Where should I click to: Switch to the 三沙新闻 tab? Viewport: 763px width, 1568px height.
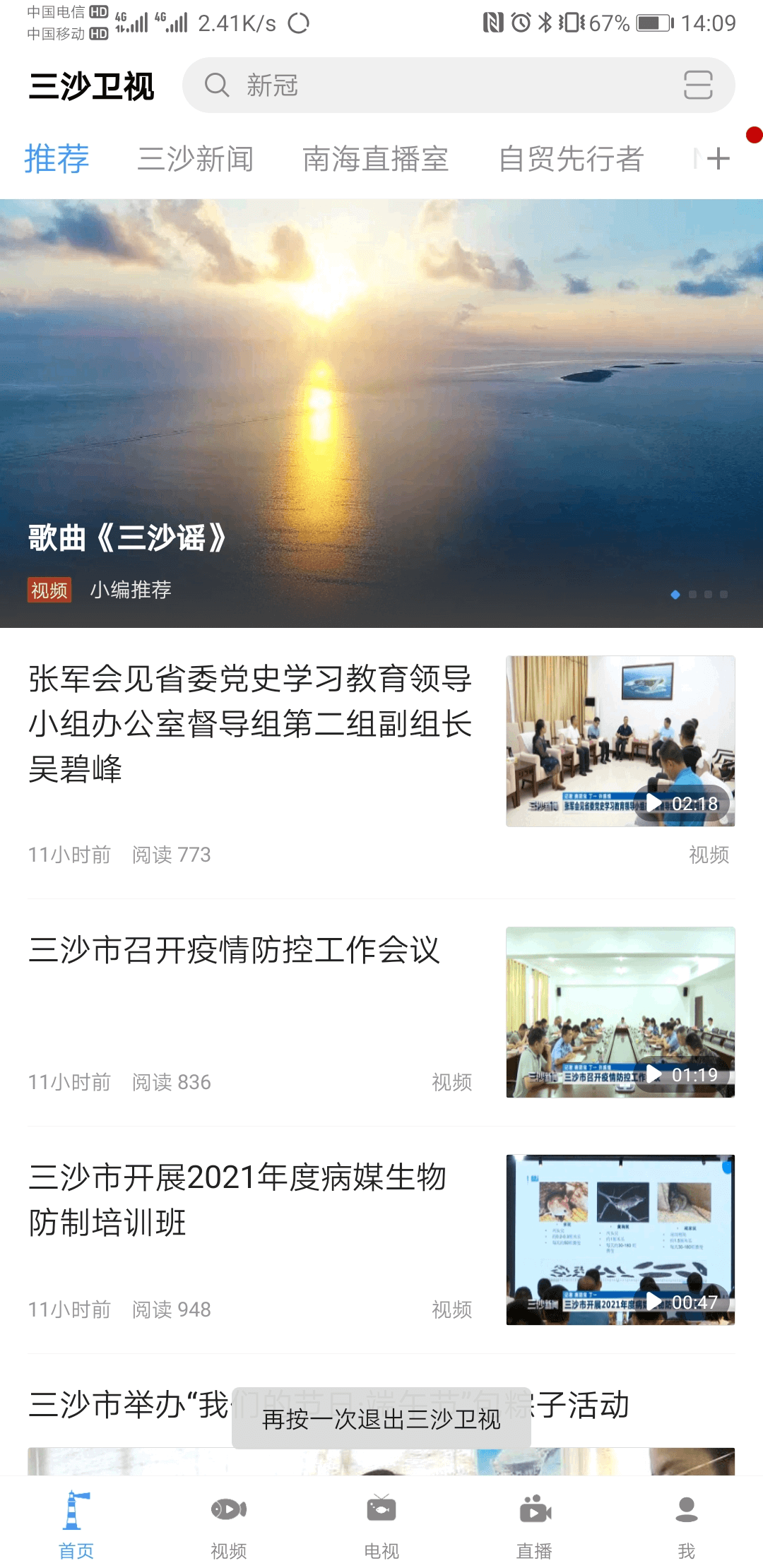click(196, 159)
